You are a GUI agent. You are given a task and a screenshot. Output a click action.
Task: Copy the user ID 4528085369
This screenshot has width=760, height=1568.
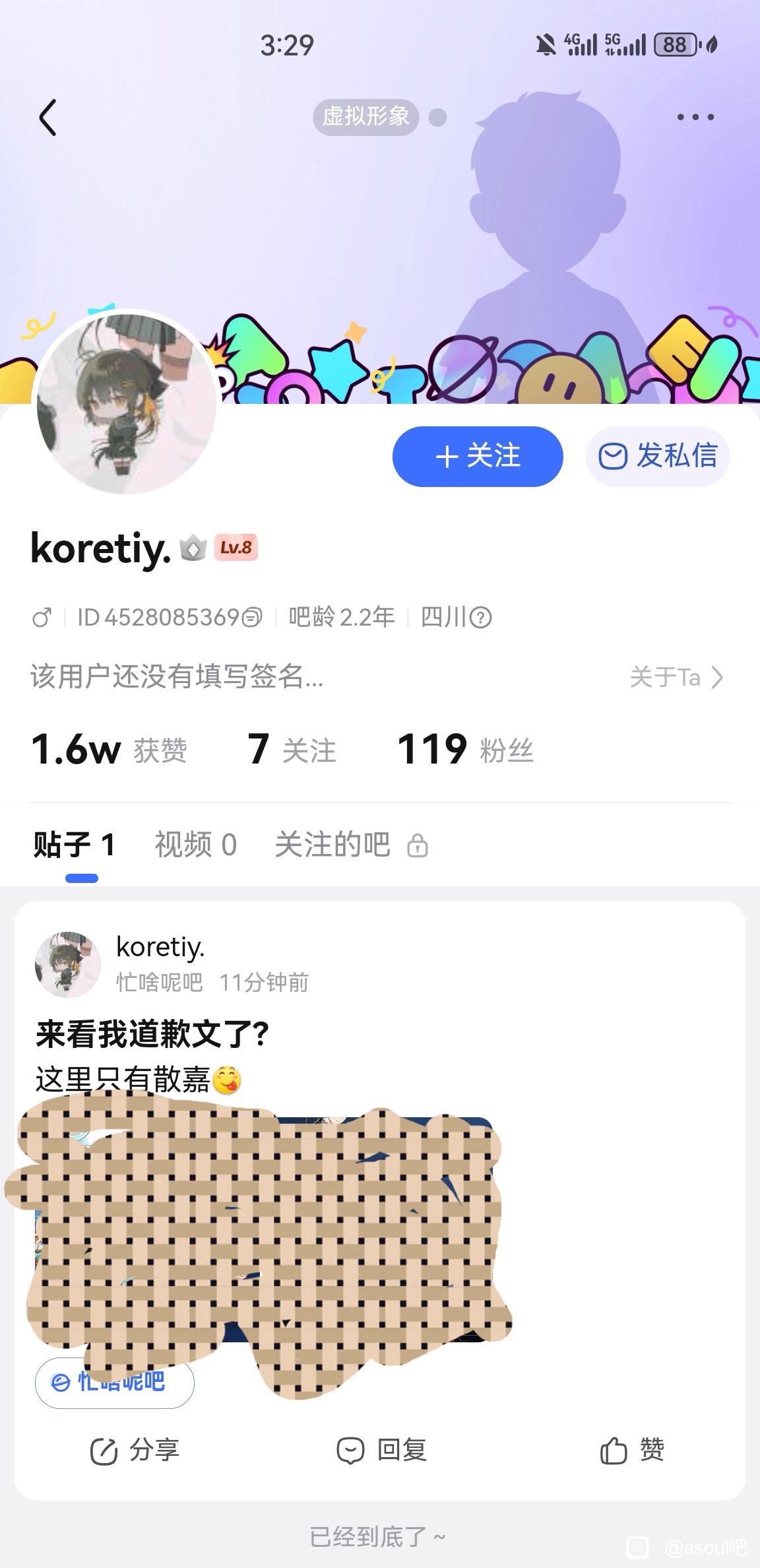(x=252, y=618)
